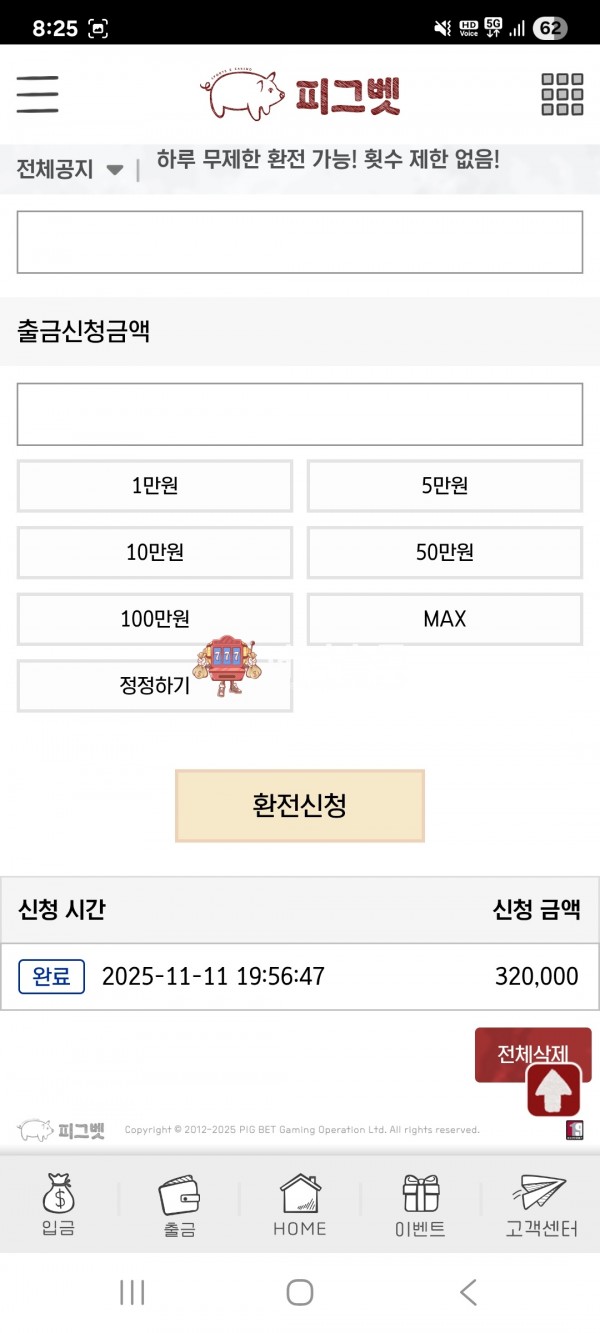
Task: Choose the 50만원 amount button
Action: (x=444, y=552)
